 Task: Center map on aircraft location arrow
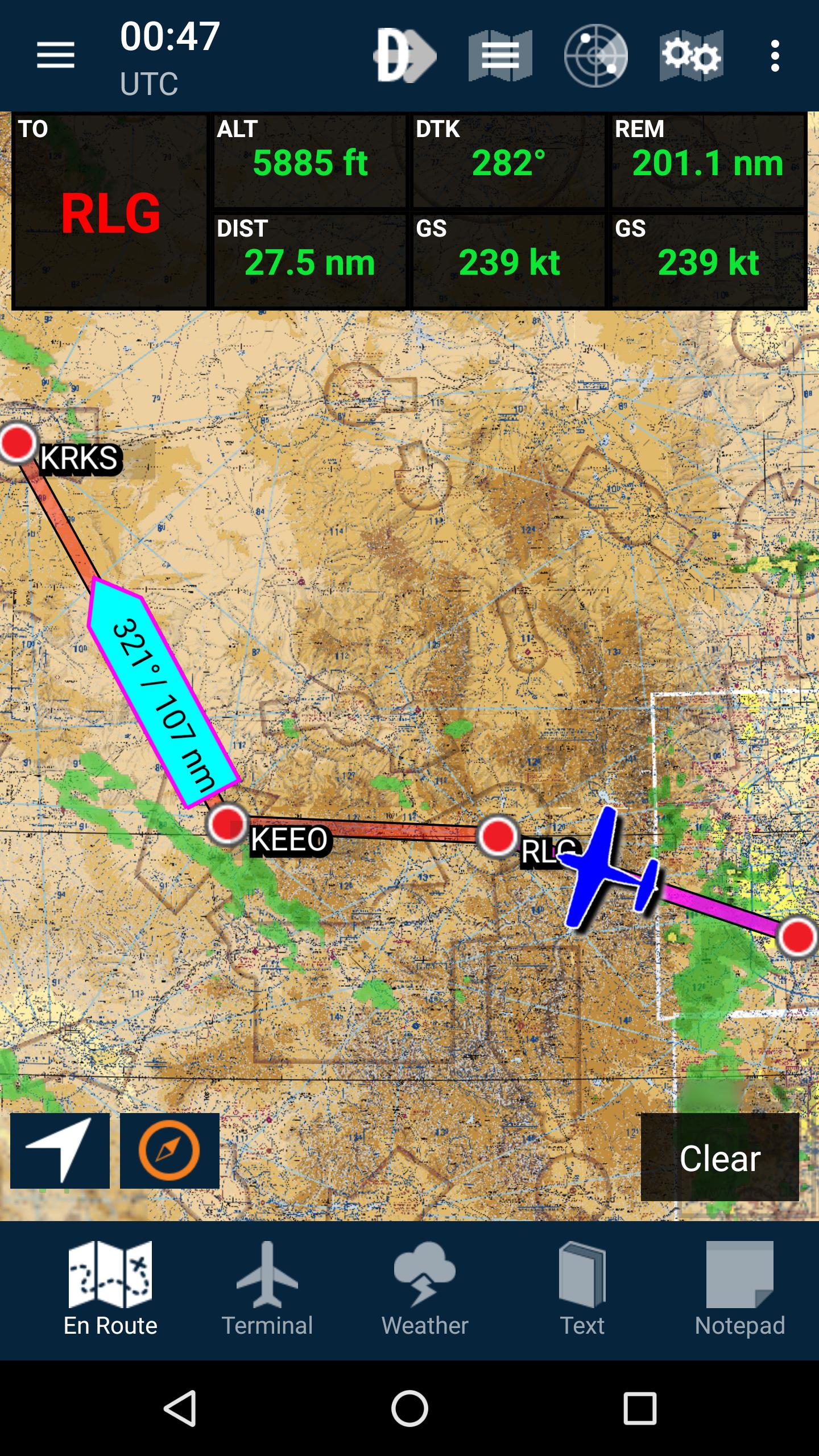[60, 1151]
